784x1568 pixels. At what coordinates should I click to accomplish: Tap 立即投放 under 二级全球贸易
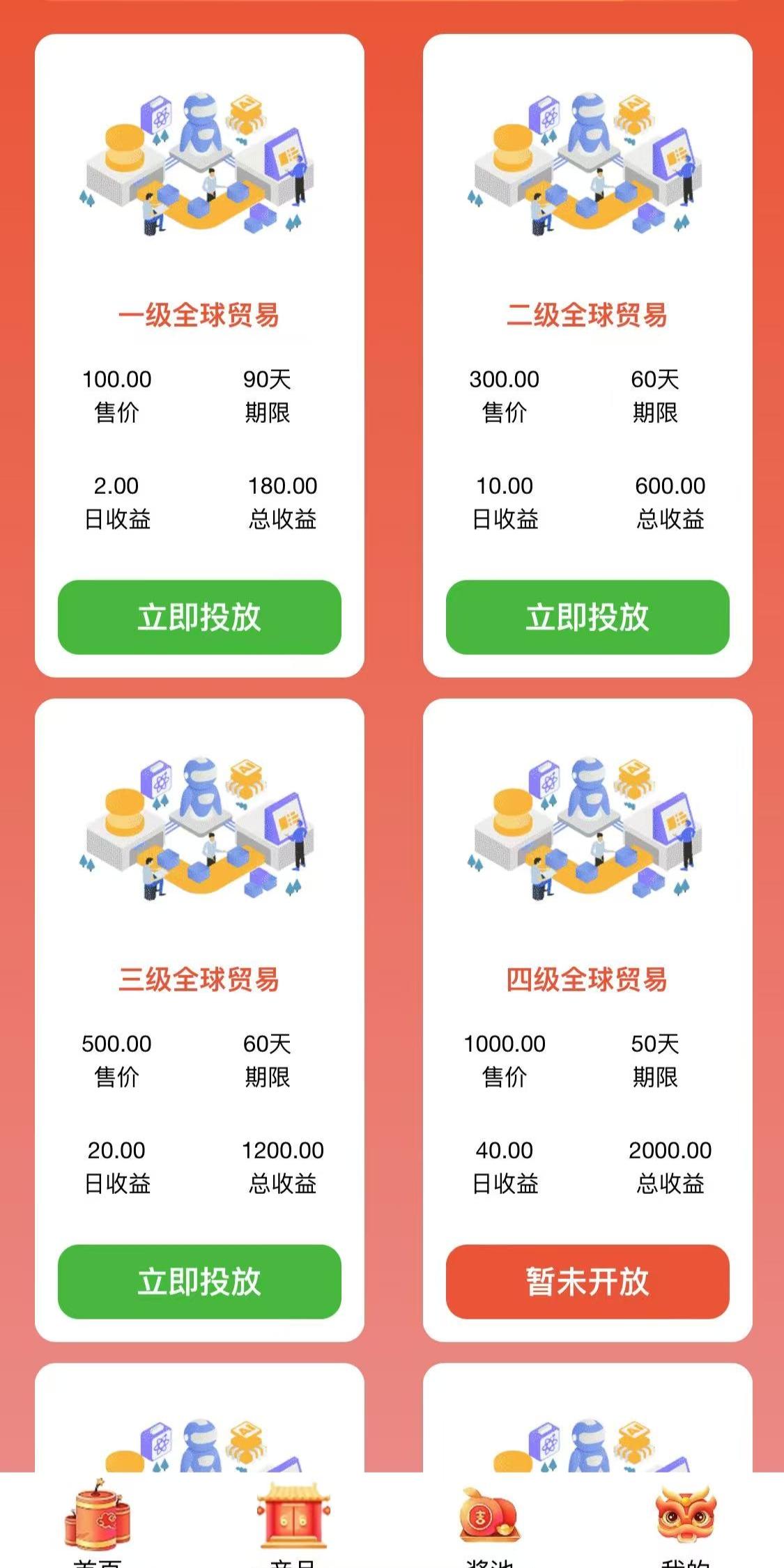(587, 616)
